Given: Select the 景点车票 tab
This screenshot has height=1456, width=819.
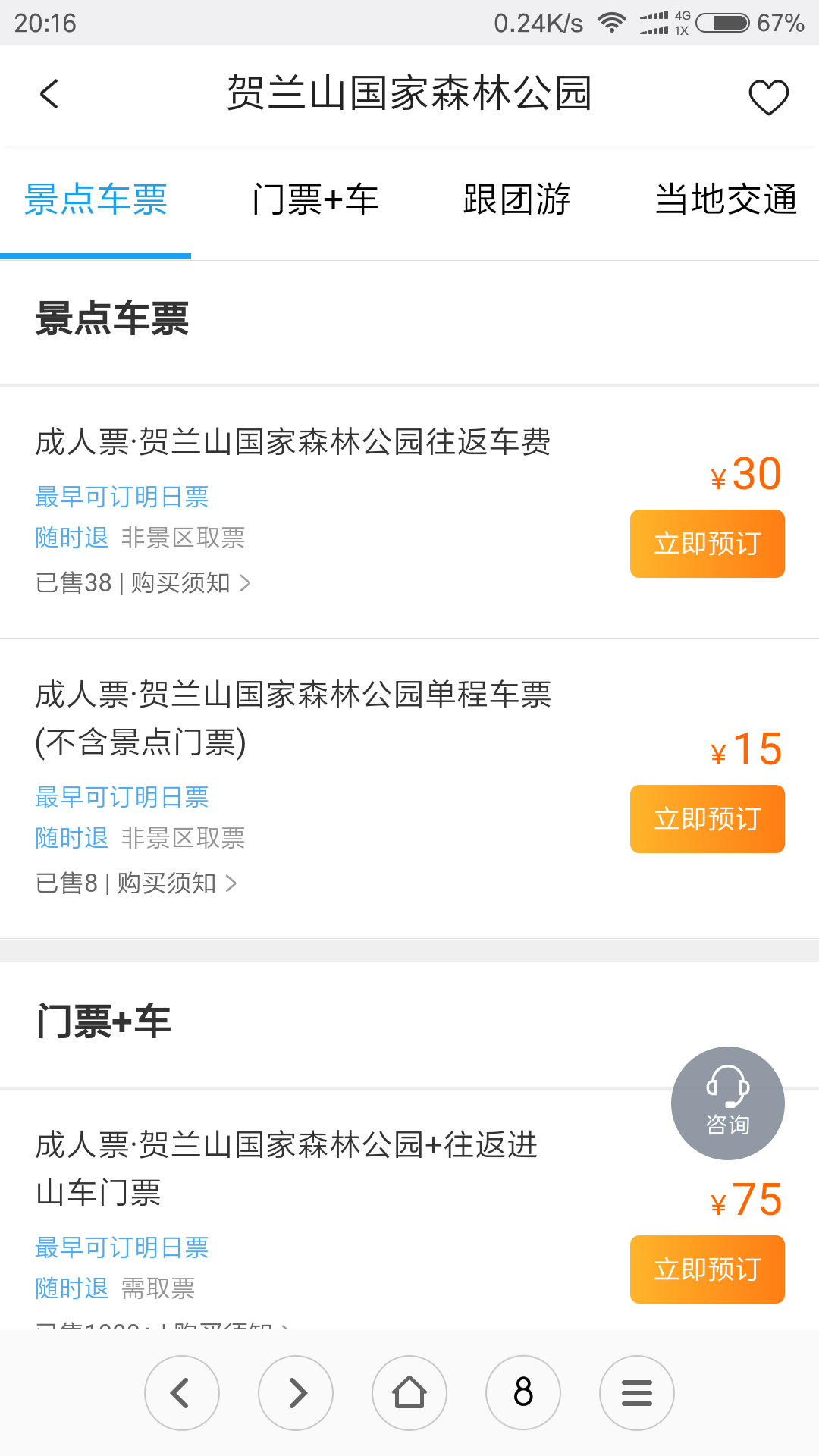Looking at the screenshot, I should (x=96, y=200).
